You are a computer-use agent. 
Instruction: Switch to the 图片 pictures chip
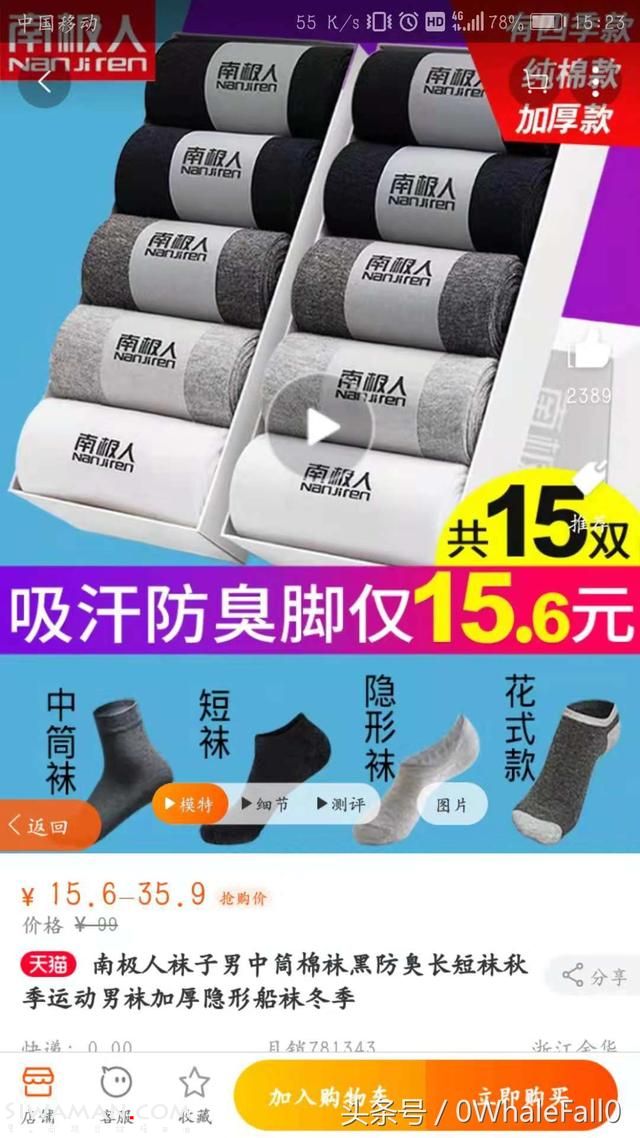coord(452,804)
